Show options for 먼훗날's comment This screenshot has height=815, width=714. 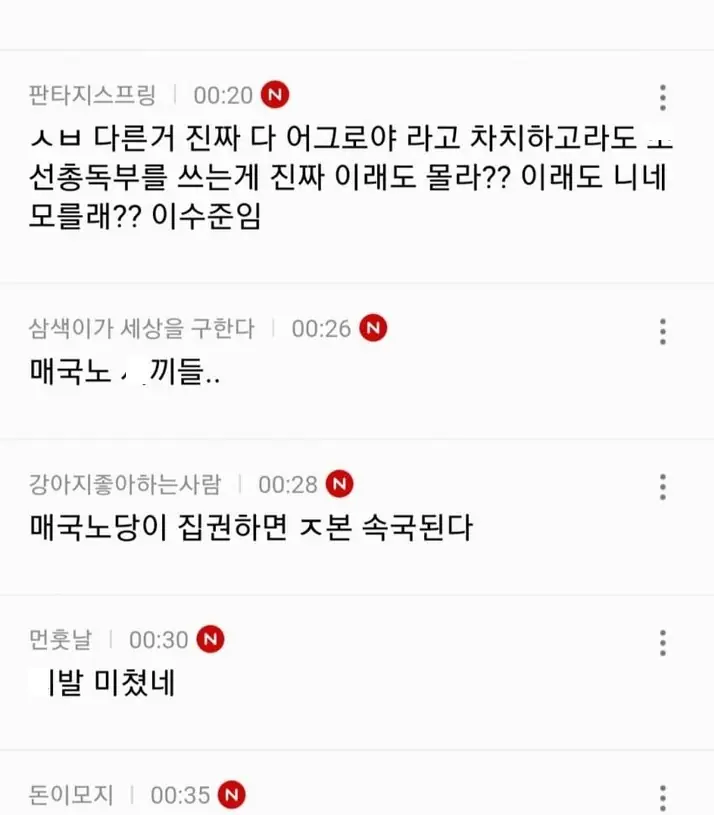pos(662,642)
